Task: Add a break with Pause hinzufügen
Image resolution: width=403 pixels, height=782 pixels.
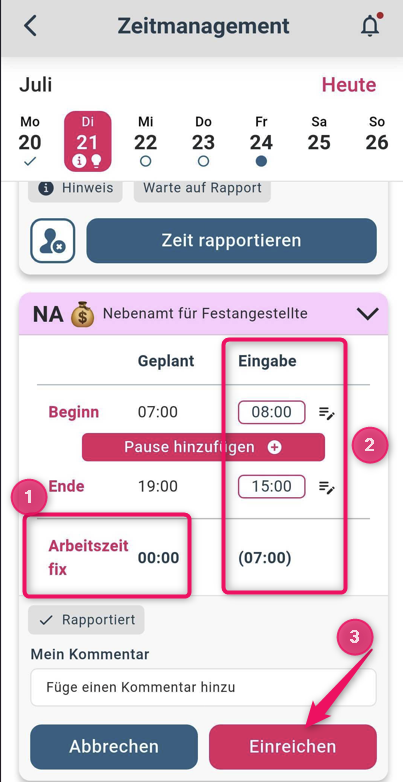Action: pos(203,447)
